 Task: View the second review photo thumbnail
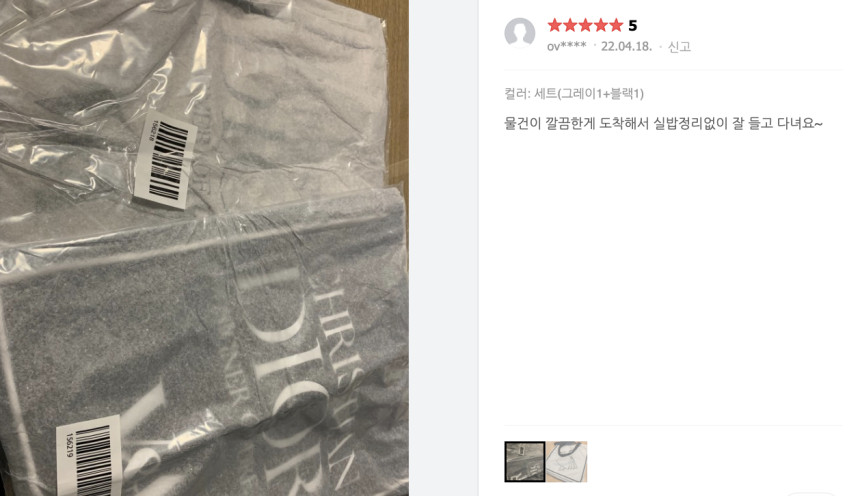[x=567, y=461]
